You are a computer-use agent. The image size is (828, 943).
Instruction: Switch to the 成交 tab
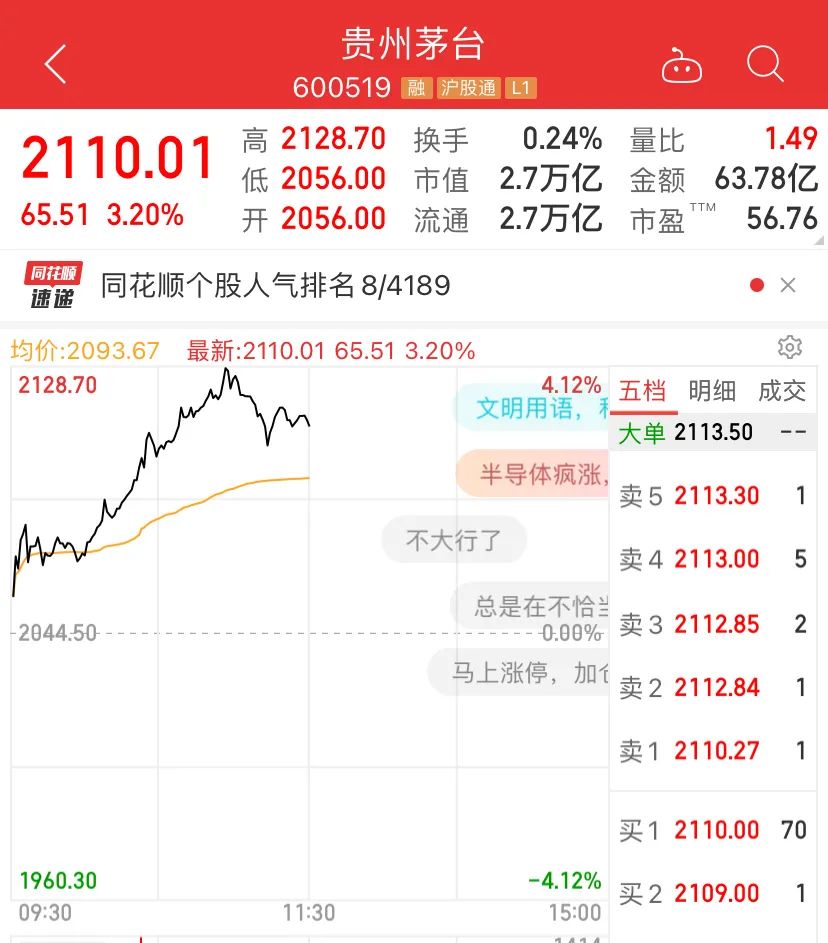click(781, 391)
